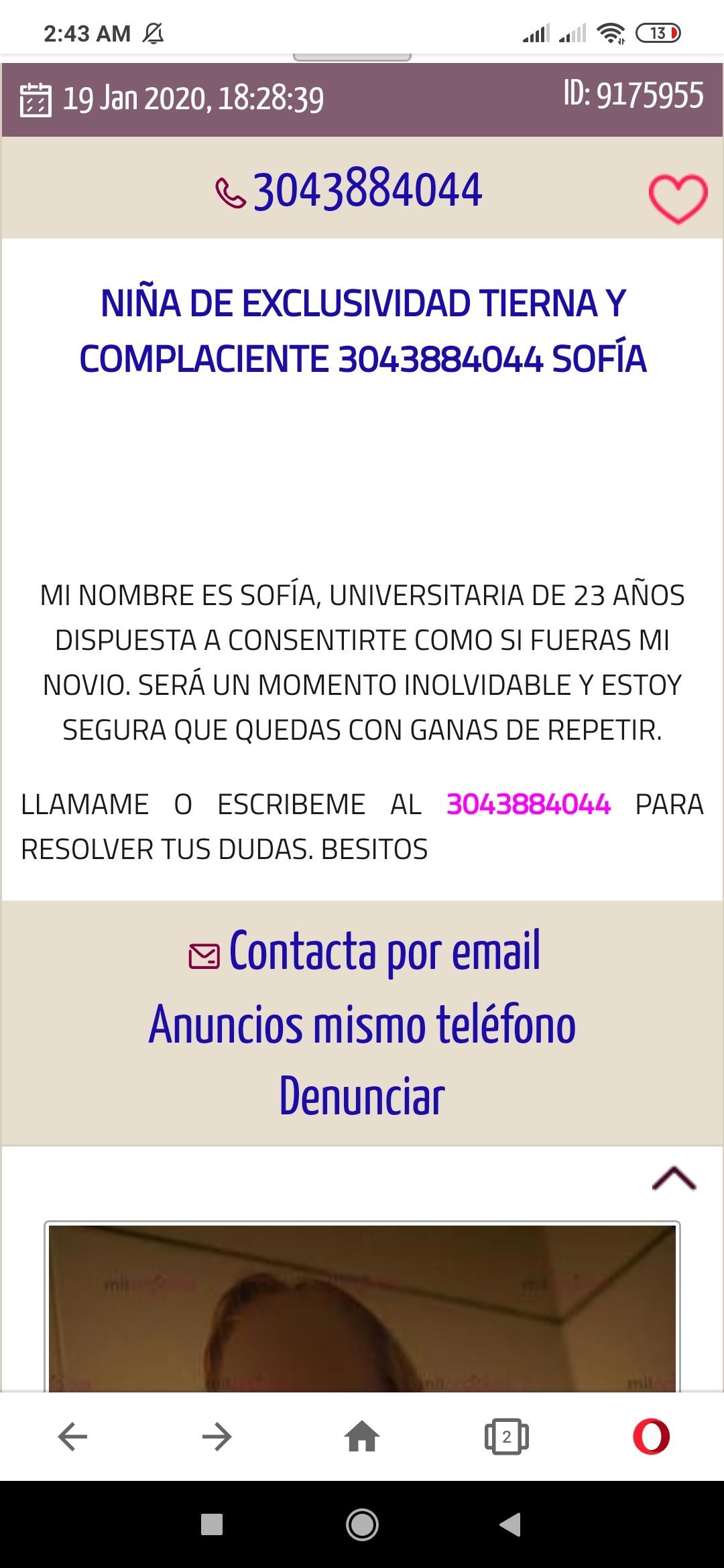
Task: Add this ad to favorites with the heart
Action: pyautogui.click(x=678, y=199)
